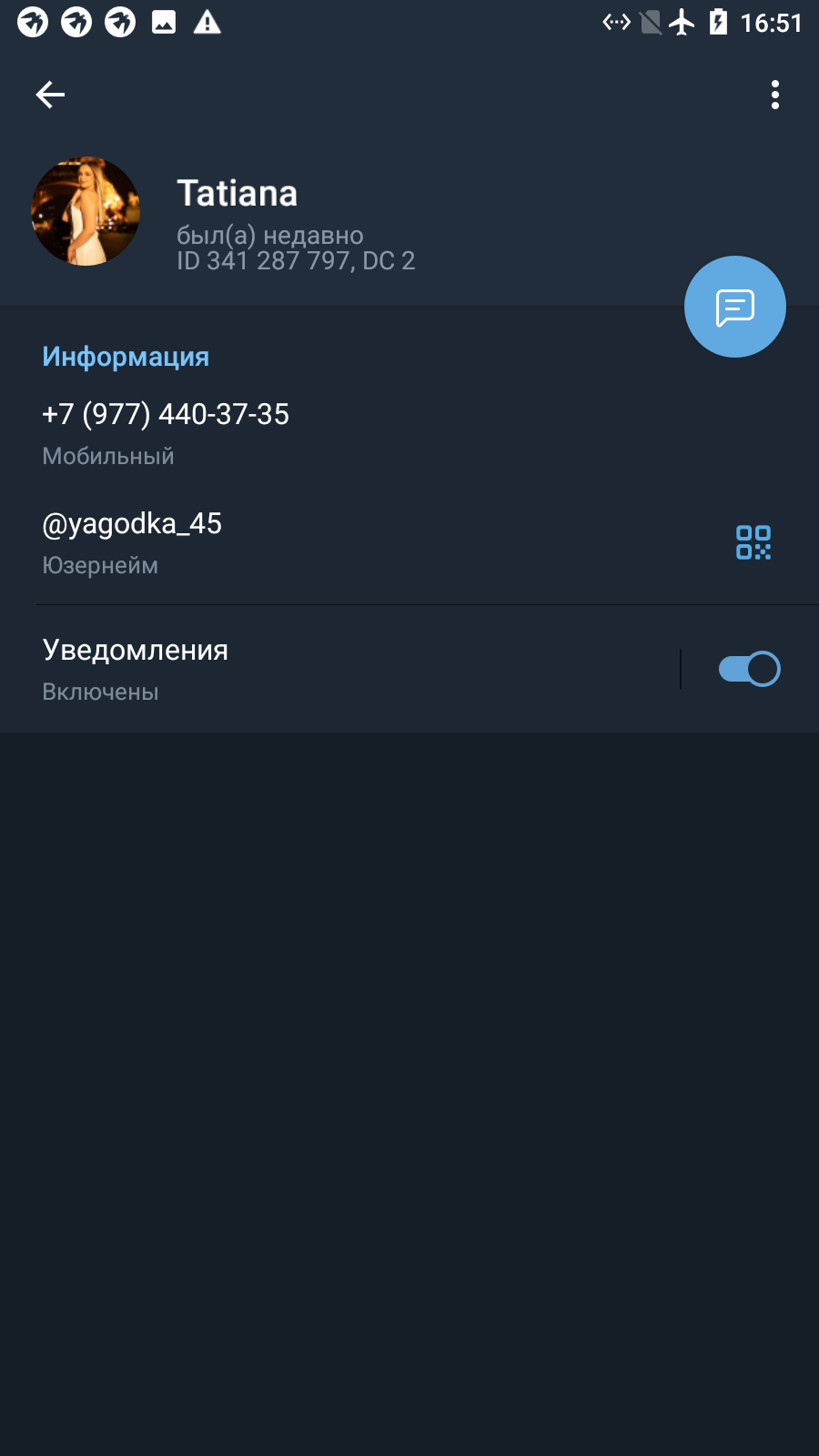The height and width of the screenshot is (1456, 819).
Task: Tap the username @yagodka_45
Action: 132,523
